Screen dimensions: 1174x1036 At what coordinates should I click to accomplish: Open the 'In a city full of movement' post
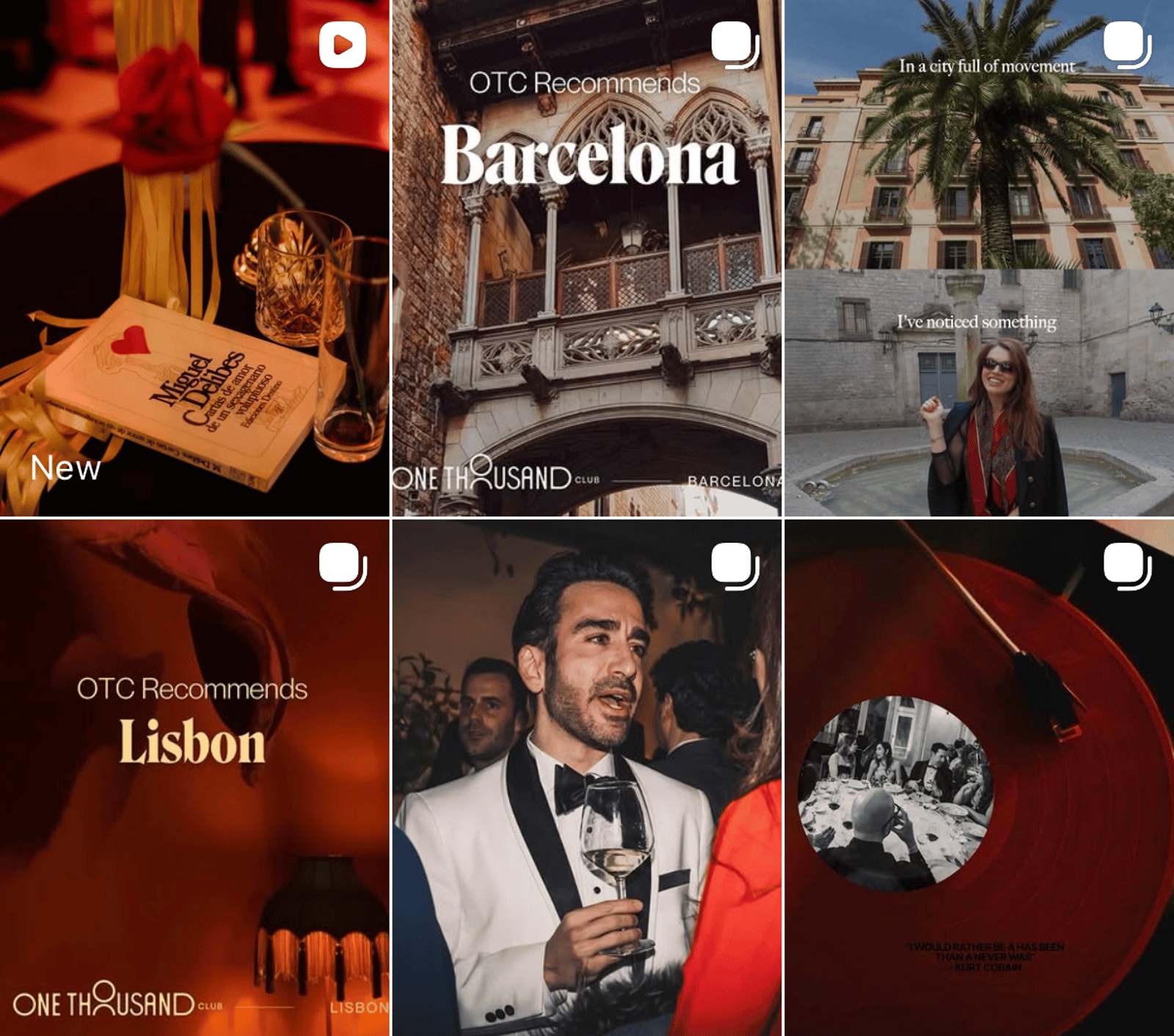(979, 258)
